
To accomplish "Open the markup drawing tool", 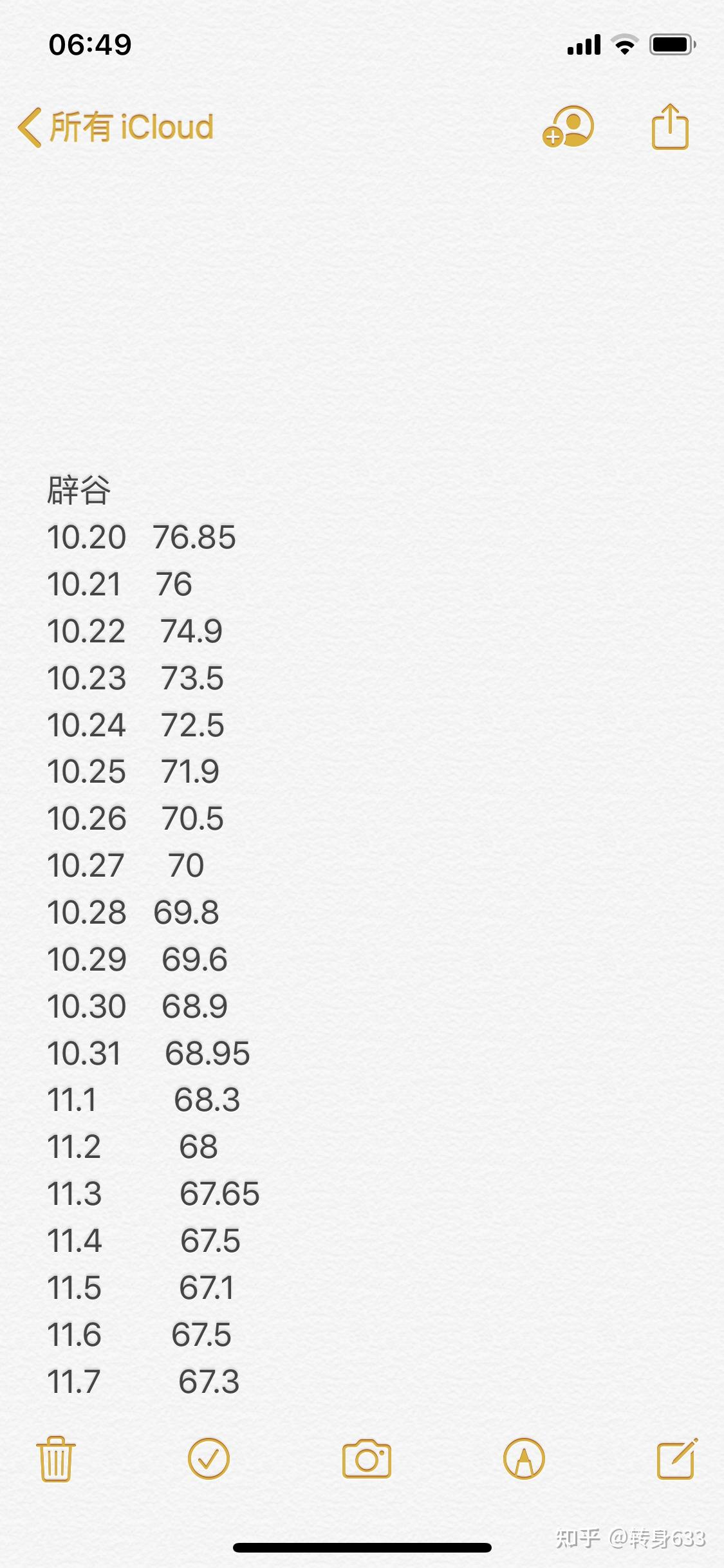I will point(524,1459).
